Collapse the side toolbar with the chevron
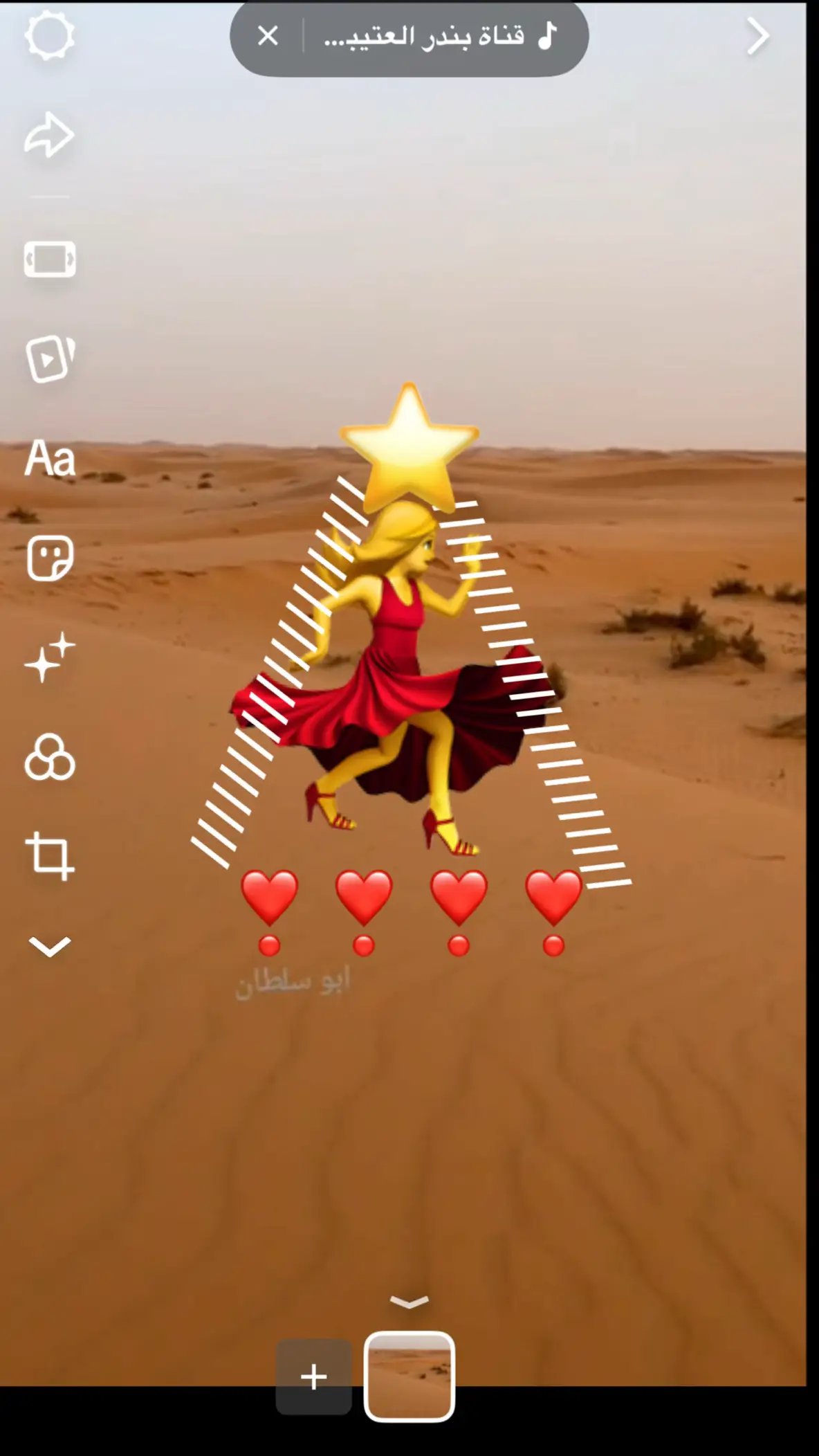819x1456 pixels. [50, 946]
